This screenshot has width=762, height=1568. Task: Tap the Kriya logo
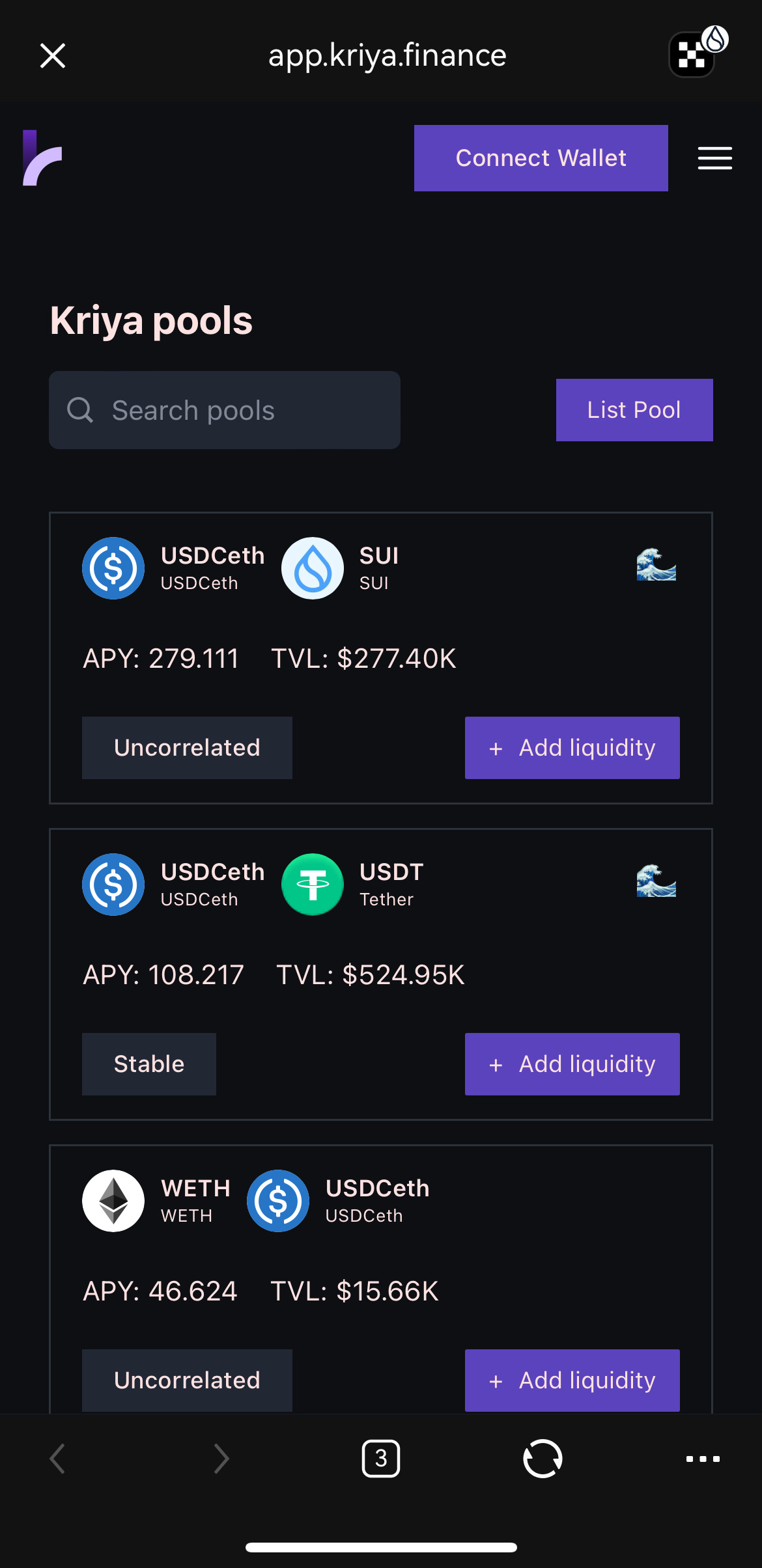point(42,158)
